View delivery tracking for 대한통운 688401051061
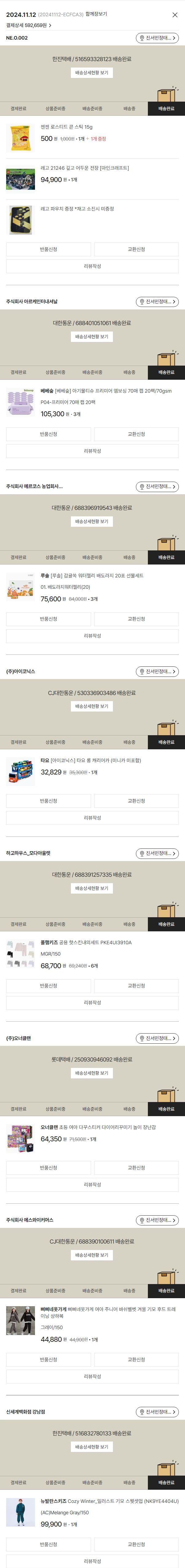185x1568 pixels. pos(92,337)
